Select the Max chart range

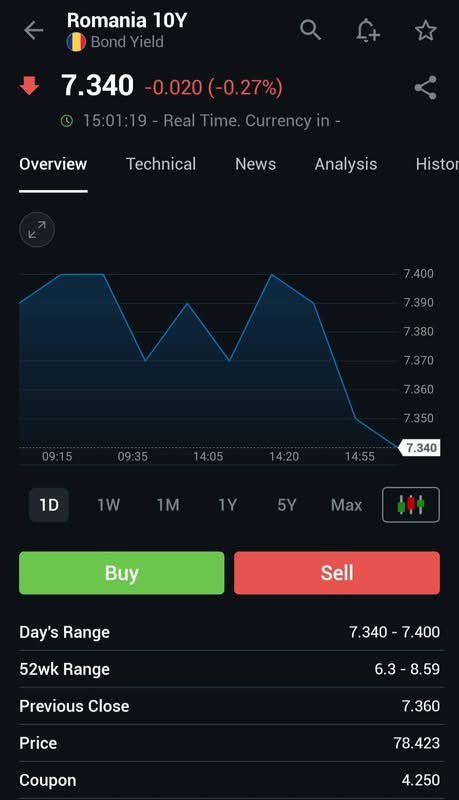(x=346, y=505)
